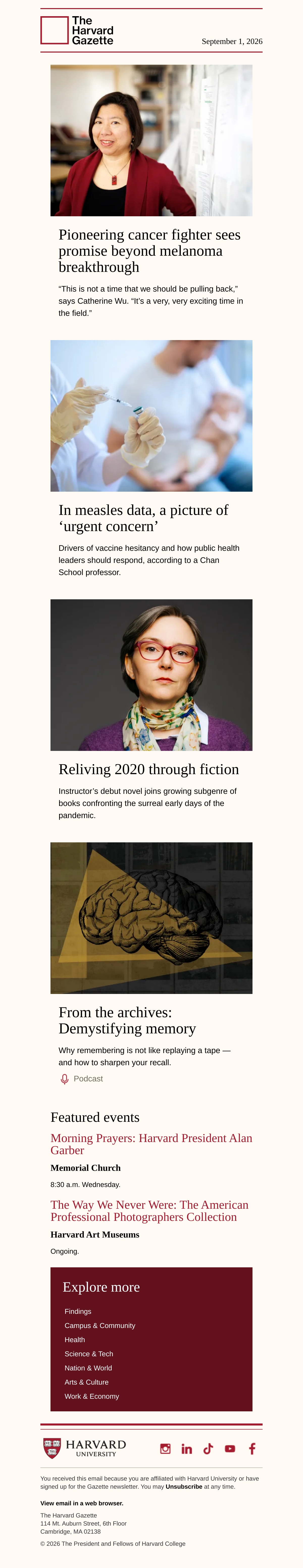303x1568 pixels.
Task: Open Harvard's Instagram page
Action: tap(165, 1449)
